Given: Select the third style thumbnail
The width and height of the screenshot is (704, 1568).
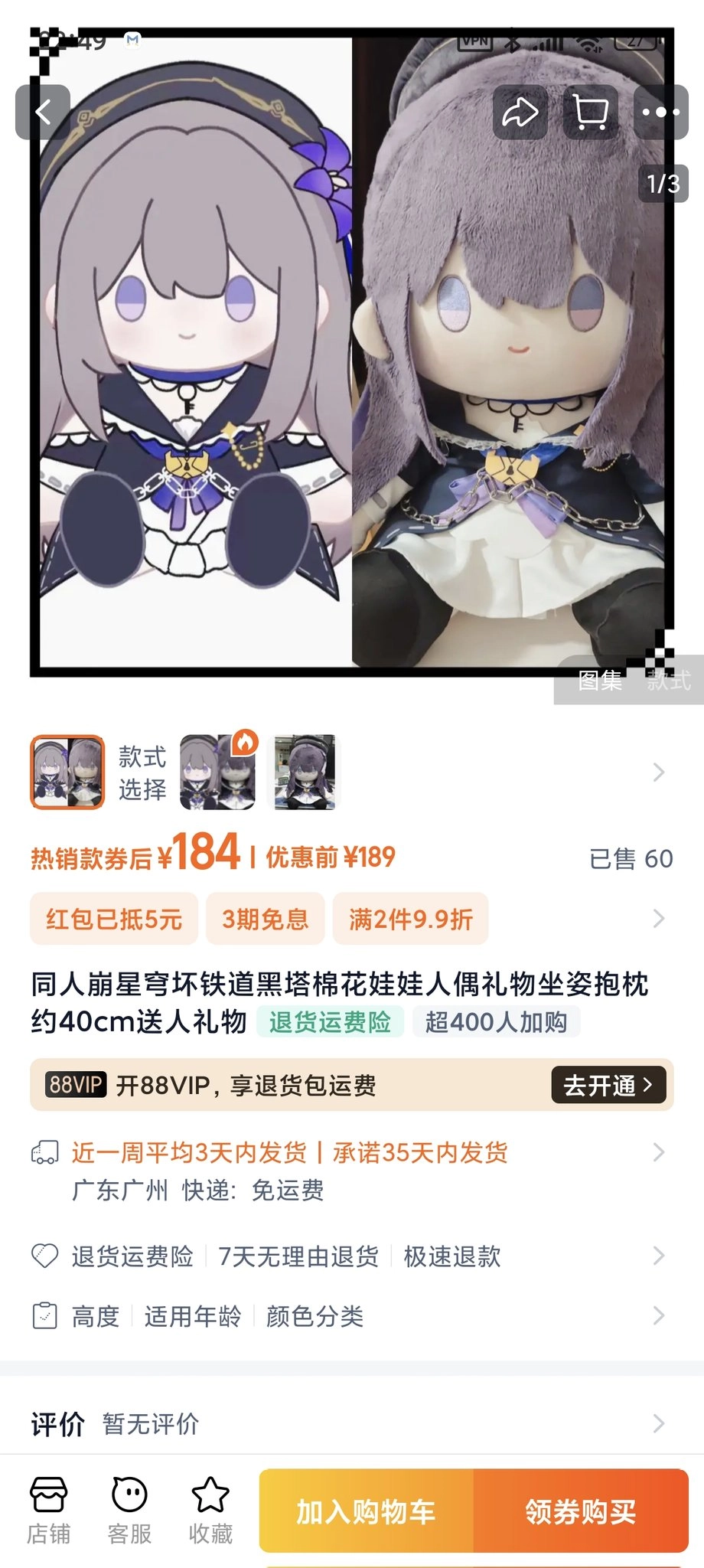Looking at the screenshot, I should point(305,772).
